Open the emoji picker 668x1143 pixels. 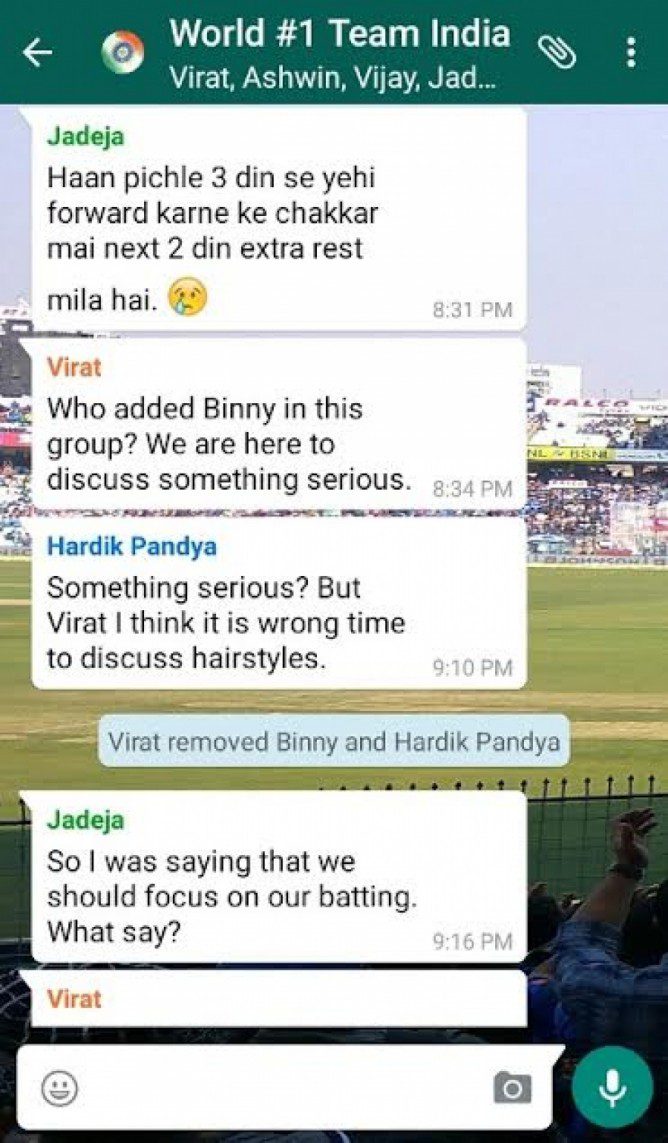click(x=60, y=1088)
